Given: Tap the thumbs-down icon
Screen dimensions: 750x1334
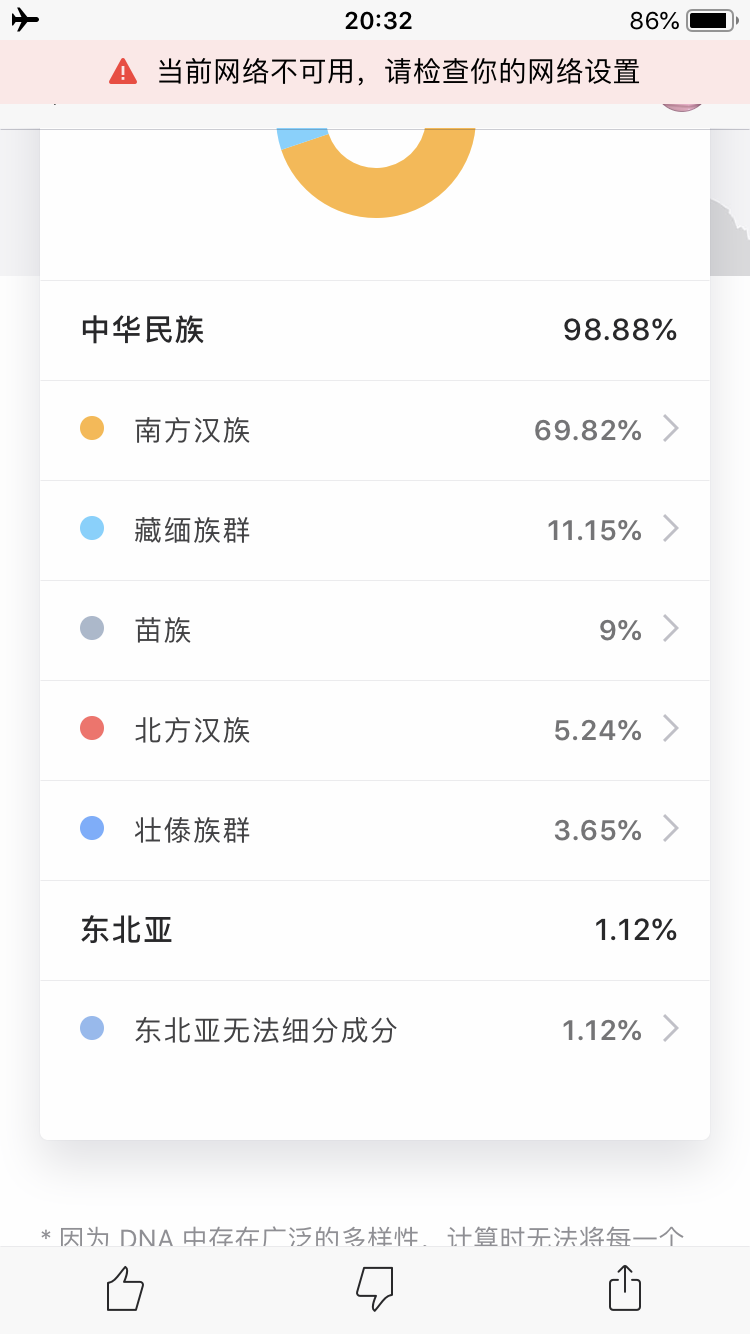Looking at the screenshot, I should 375,1288.
